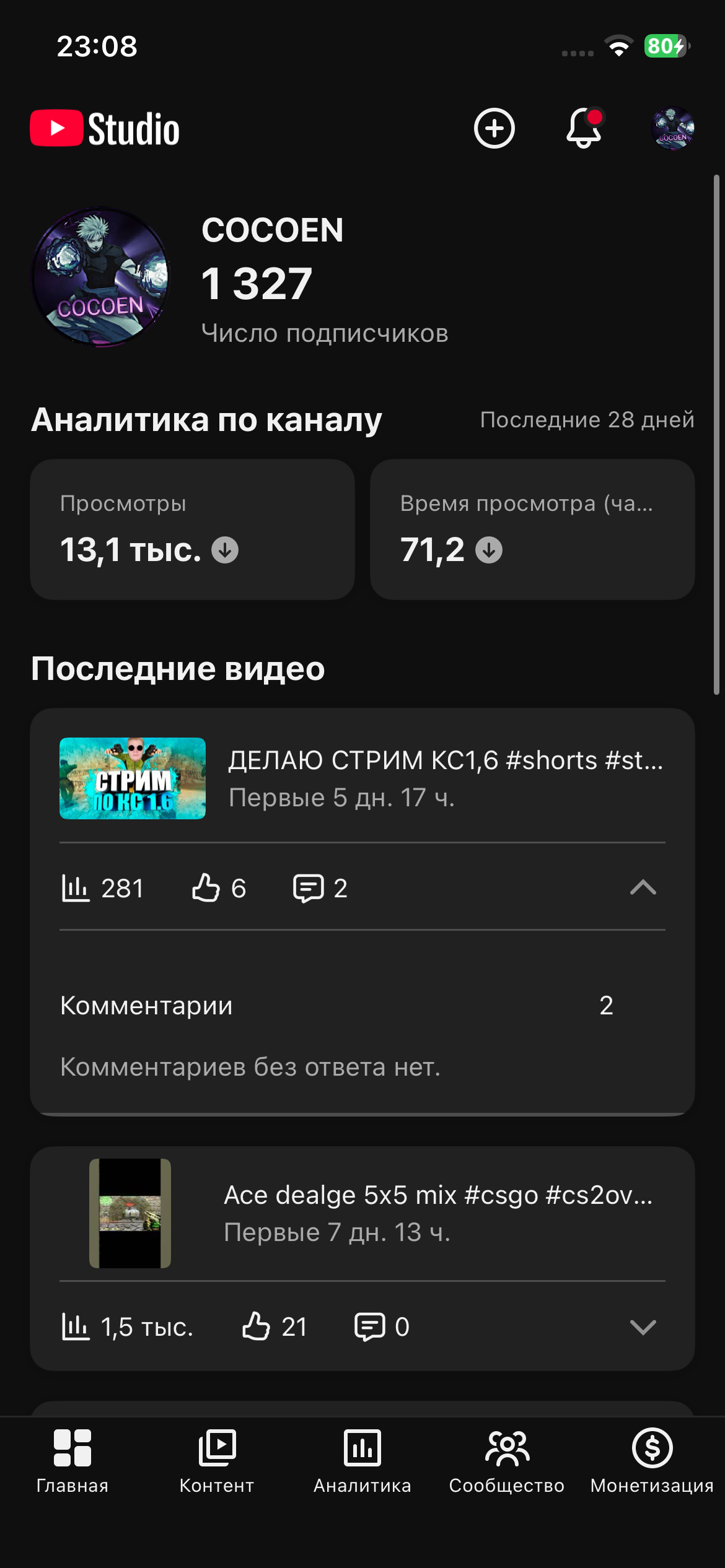
Task: Expand the Ace dealge video details
Action: (643, 1327)
